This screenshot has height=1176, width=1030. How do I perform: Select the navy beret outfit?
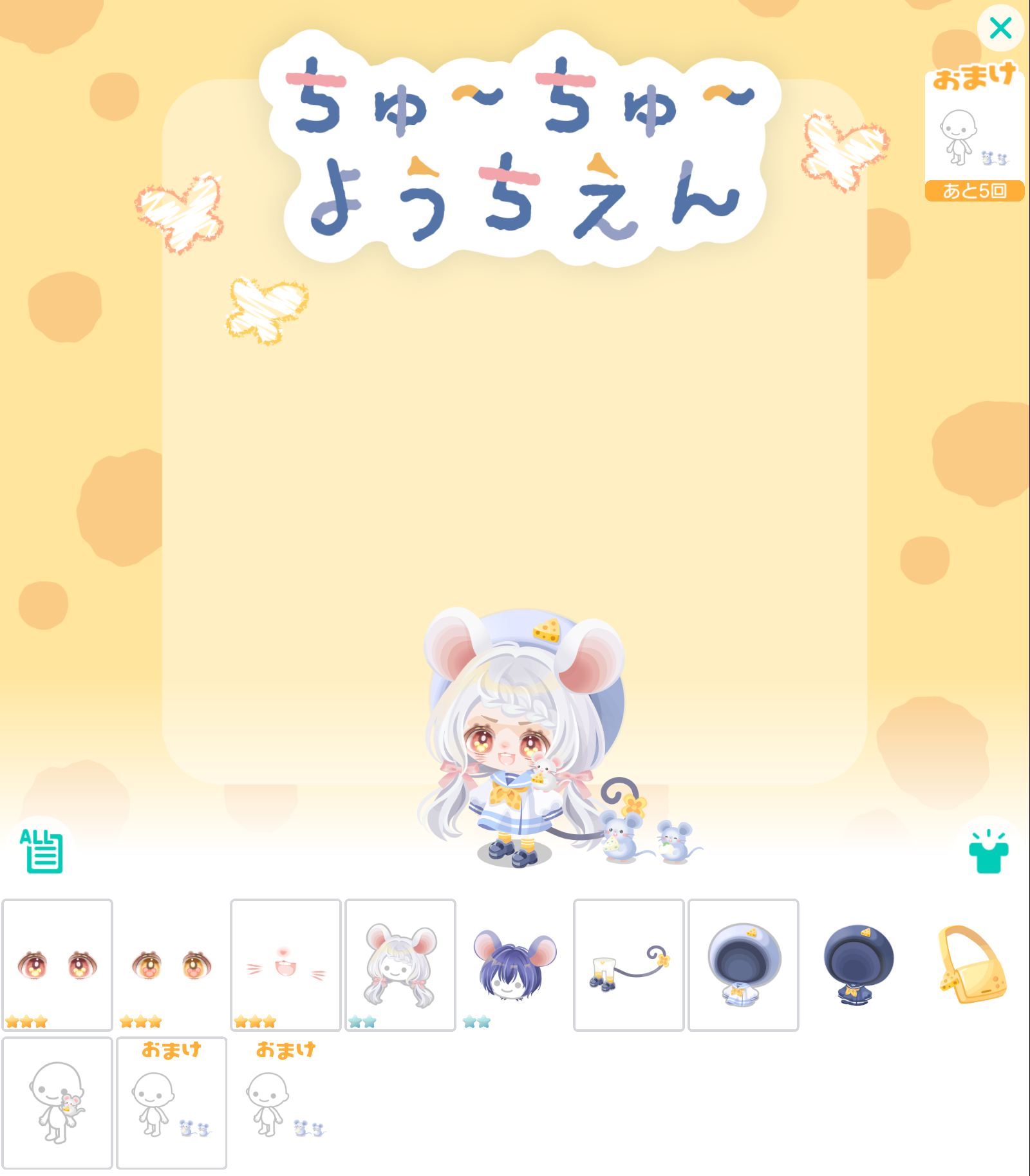click(857, 964)
